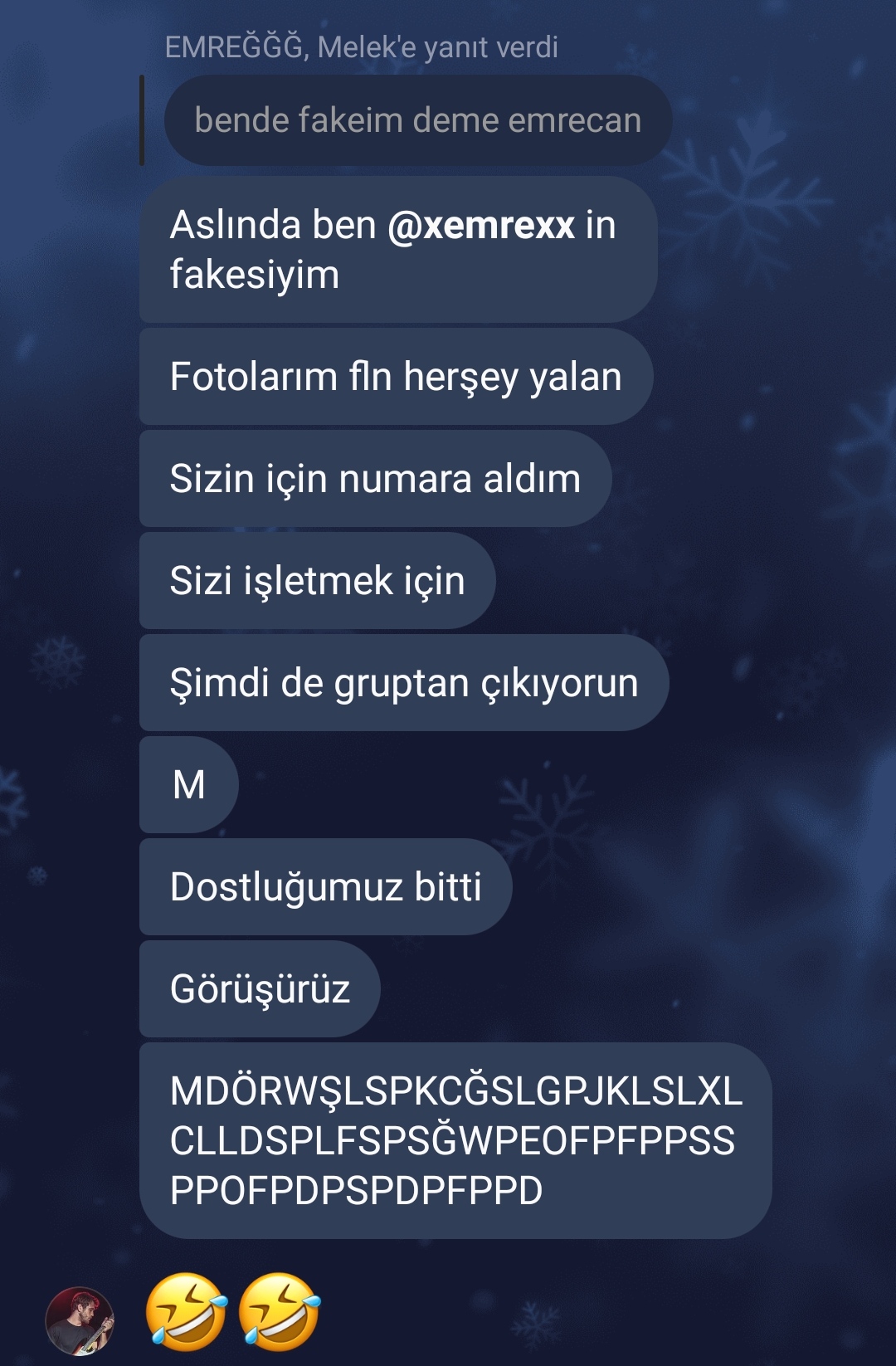Open the sender's profile picture
The width and height of the screenshot is (896, 1366).
coord(80,1320)
